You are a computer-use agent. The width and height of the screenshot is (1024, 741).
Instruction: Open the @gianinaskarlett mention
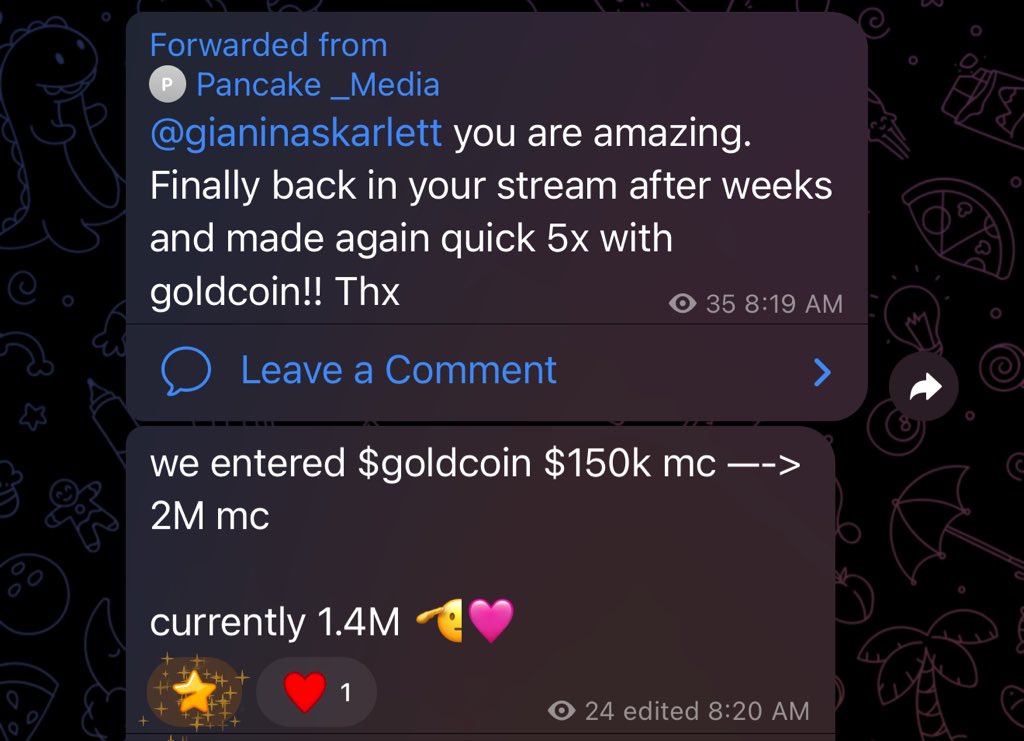pyautogui.click(x=296, y=134)
